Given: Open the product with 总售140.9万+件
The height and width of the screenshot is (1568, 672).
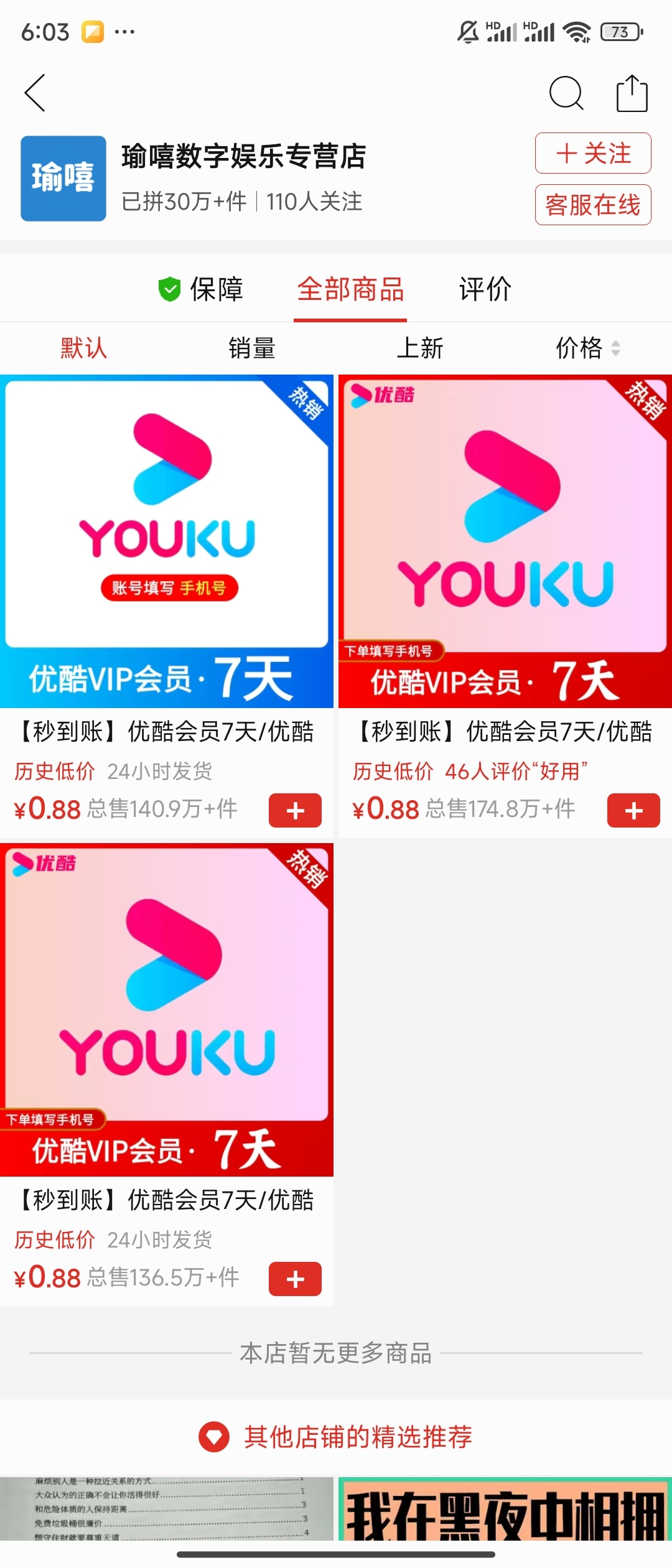Looking at the screenshot, I should tap(167, 541).
